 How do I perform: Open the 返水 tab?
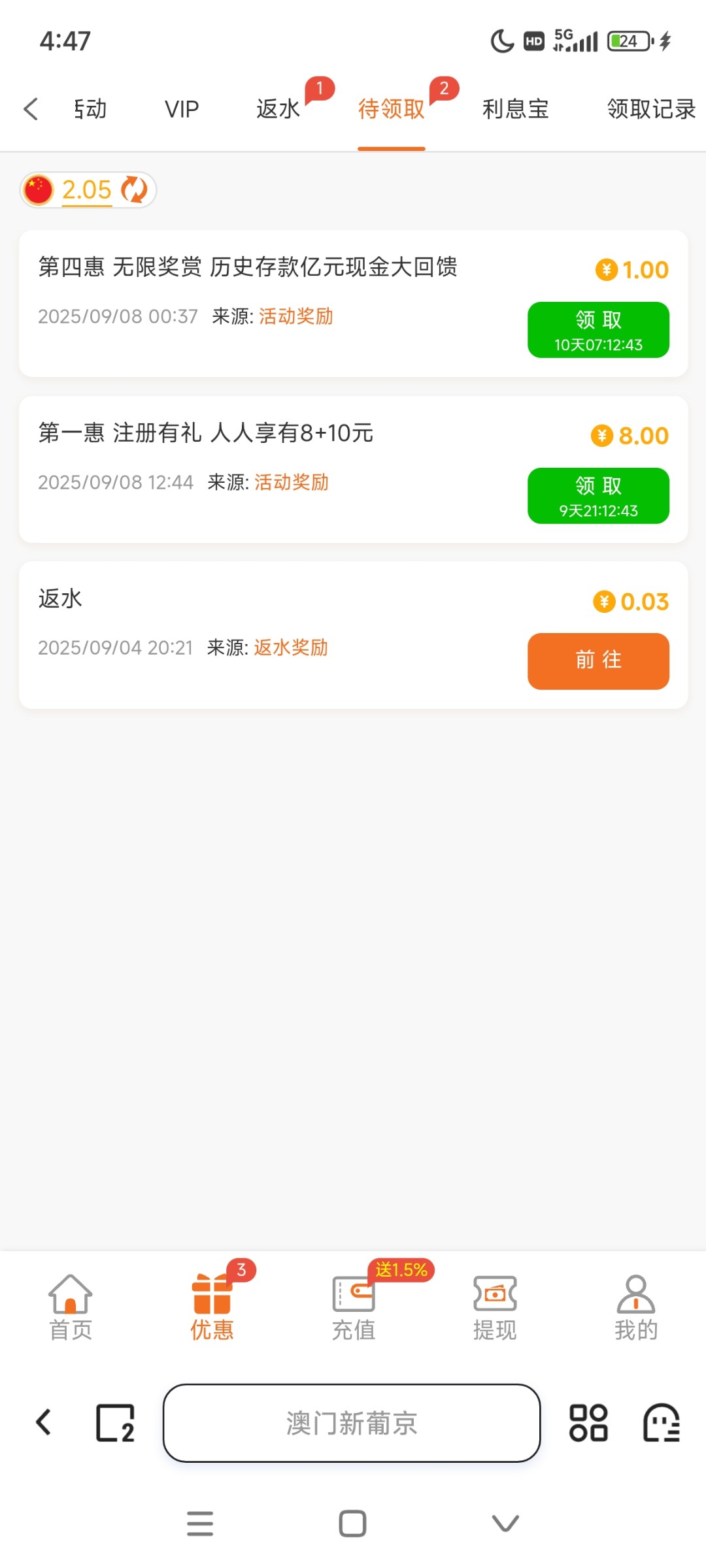click(278, 109)
